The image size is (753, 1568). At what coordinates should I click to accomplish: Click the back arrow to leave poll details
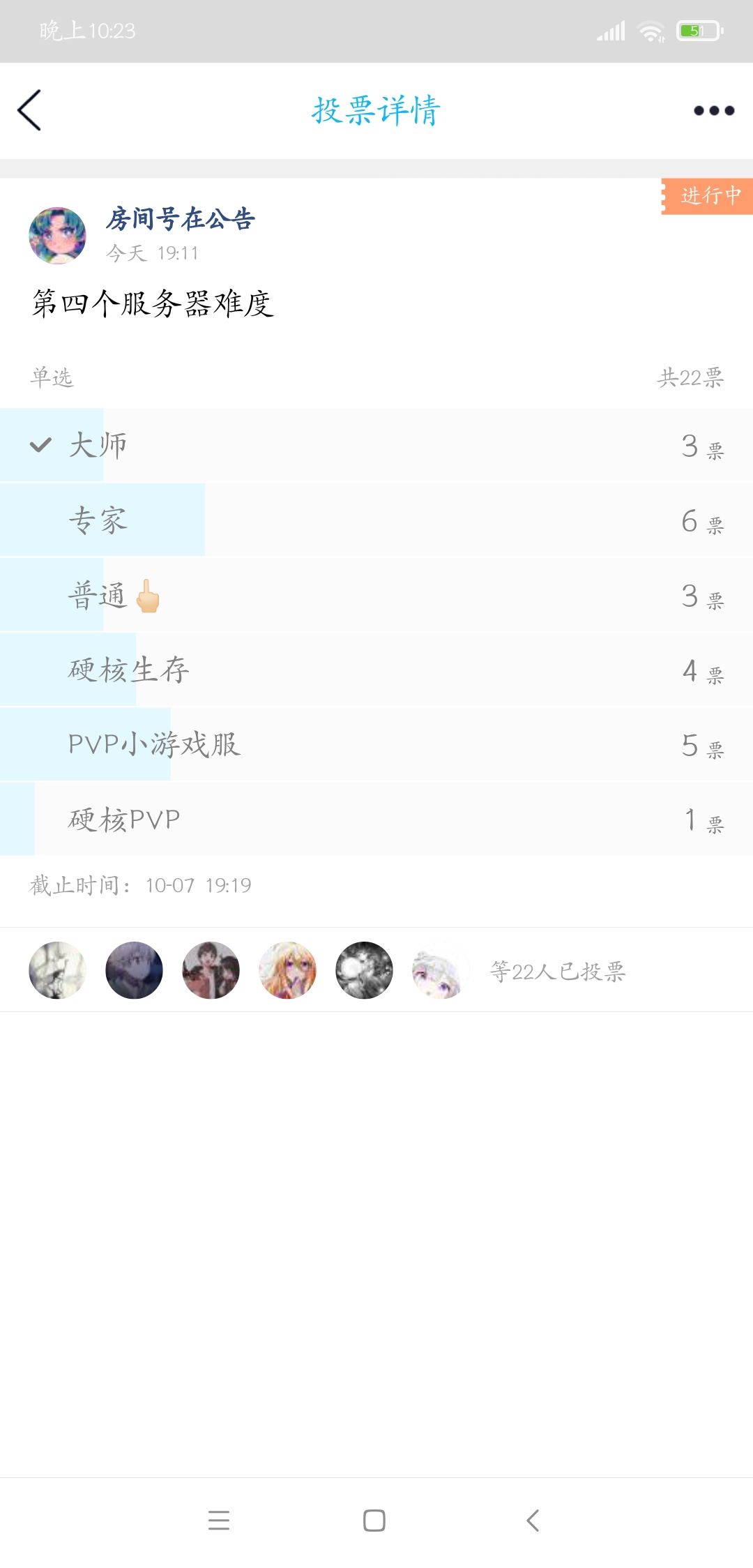pos(29,110)
